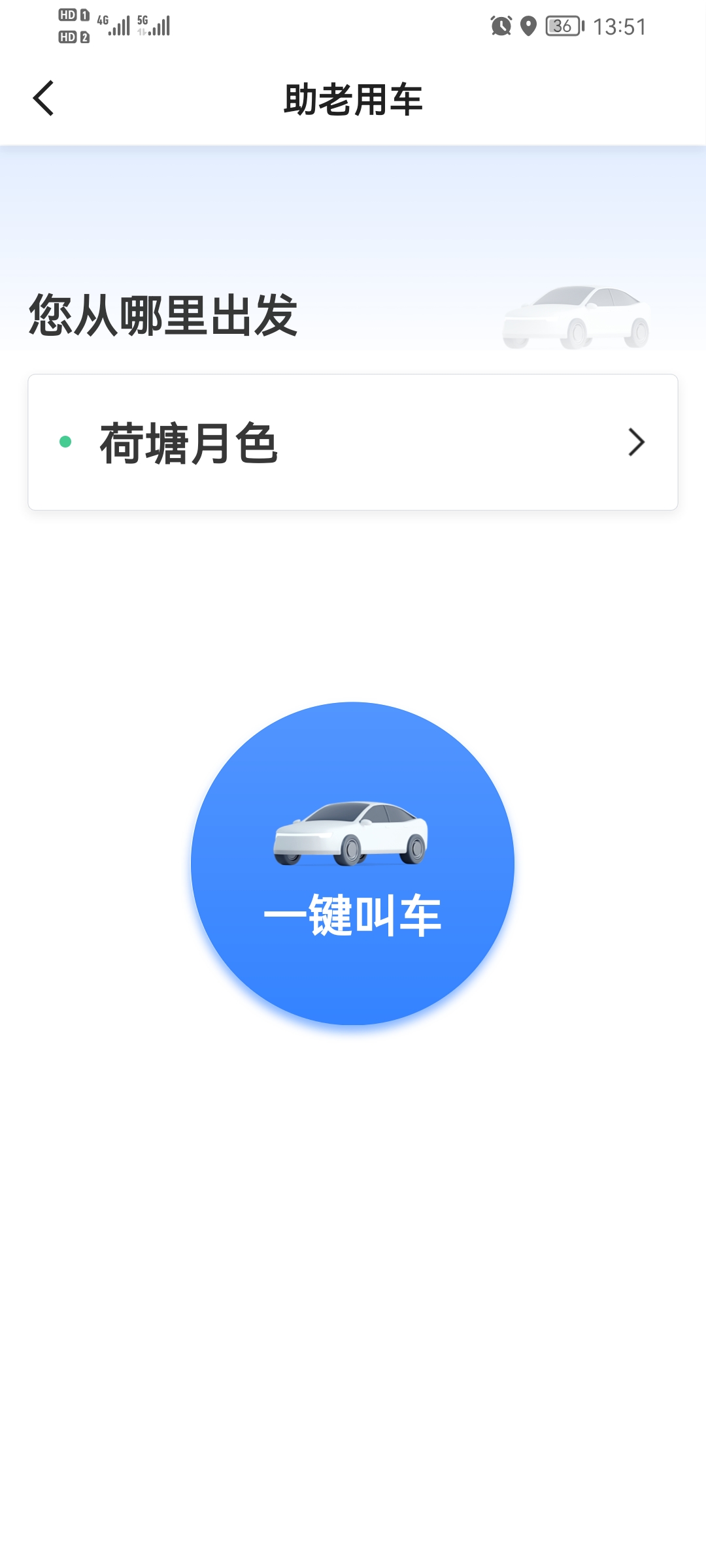Tap the alarm clock icon in status bar

(499, 26)
